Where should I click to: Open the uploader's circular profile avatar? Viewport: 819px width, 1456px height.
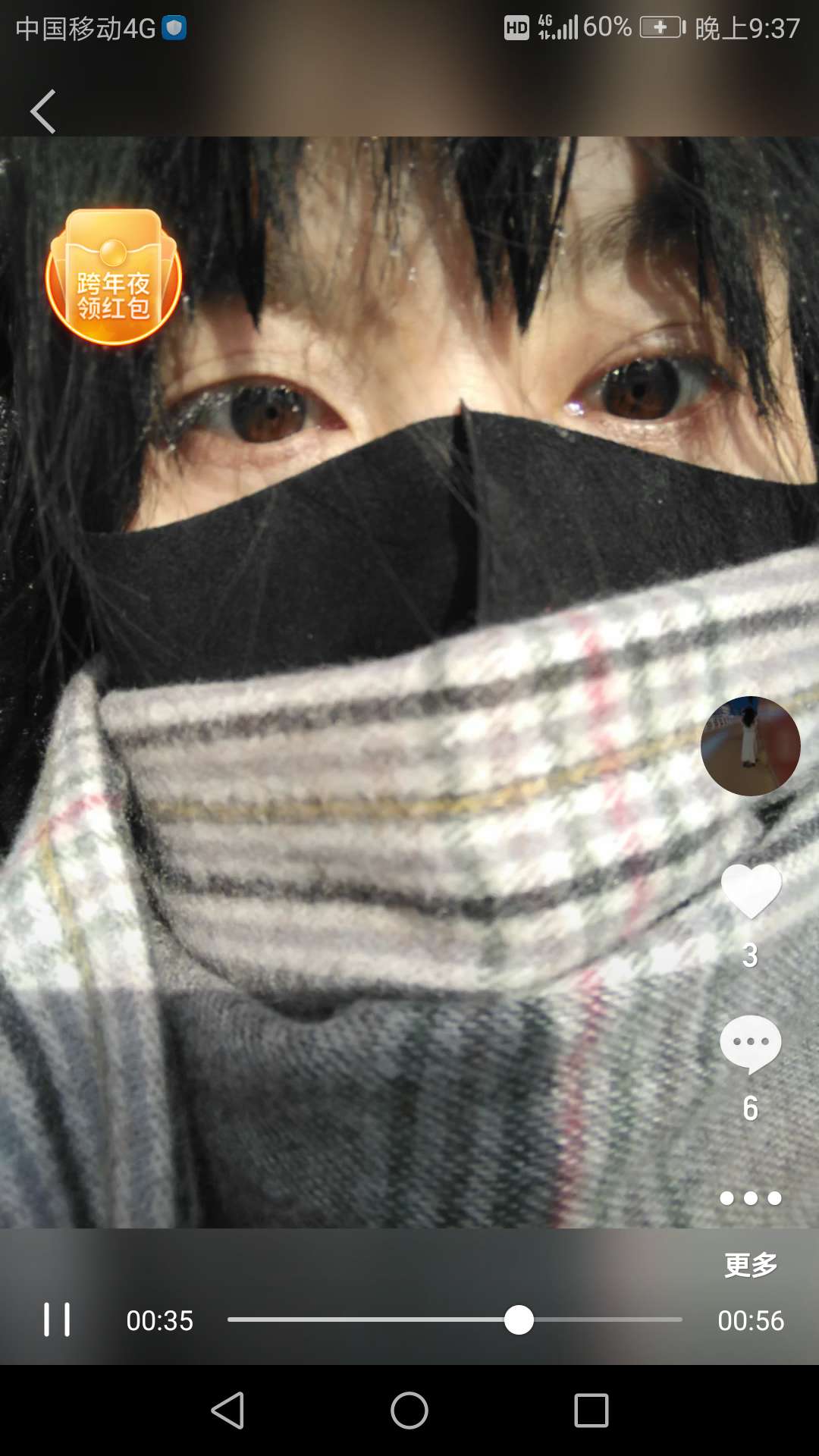point(749,746)
